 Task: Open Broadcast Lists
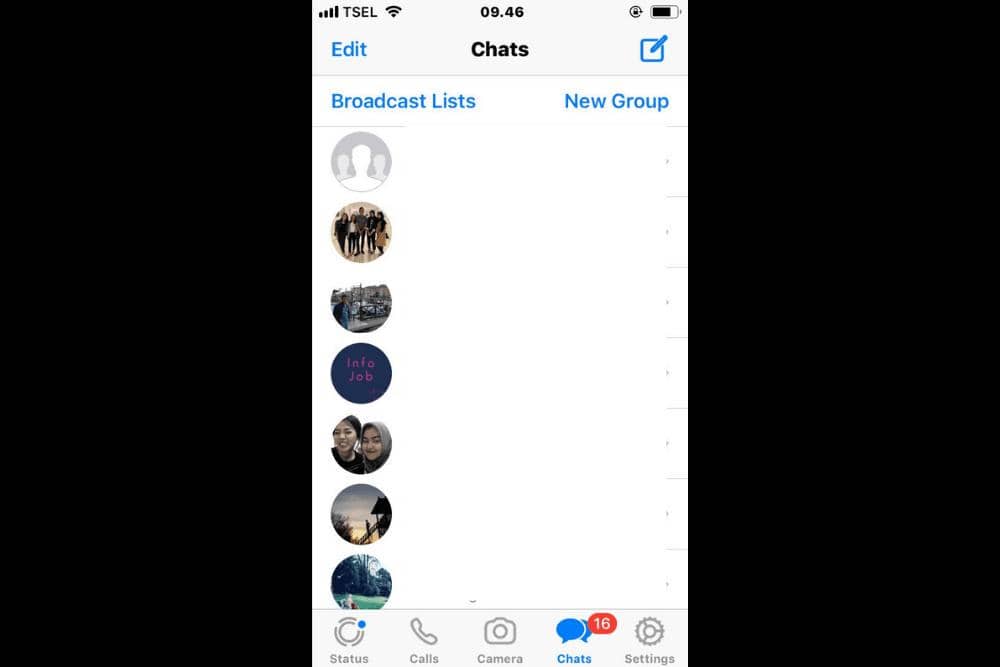pyautogui.click(x=403, y=101)
